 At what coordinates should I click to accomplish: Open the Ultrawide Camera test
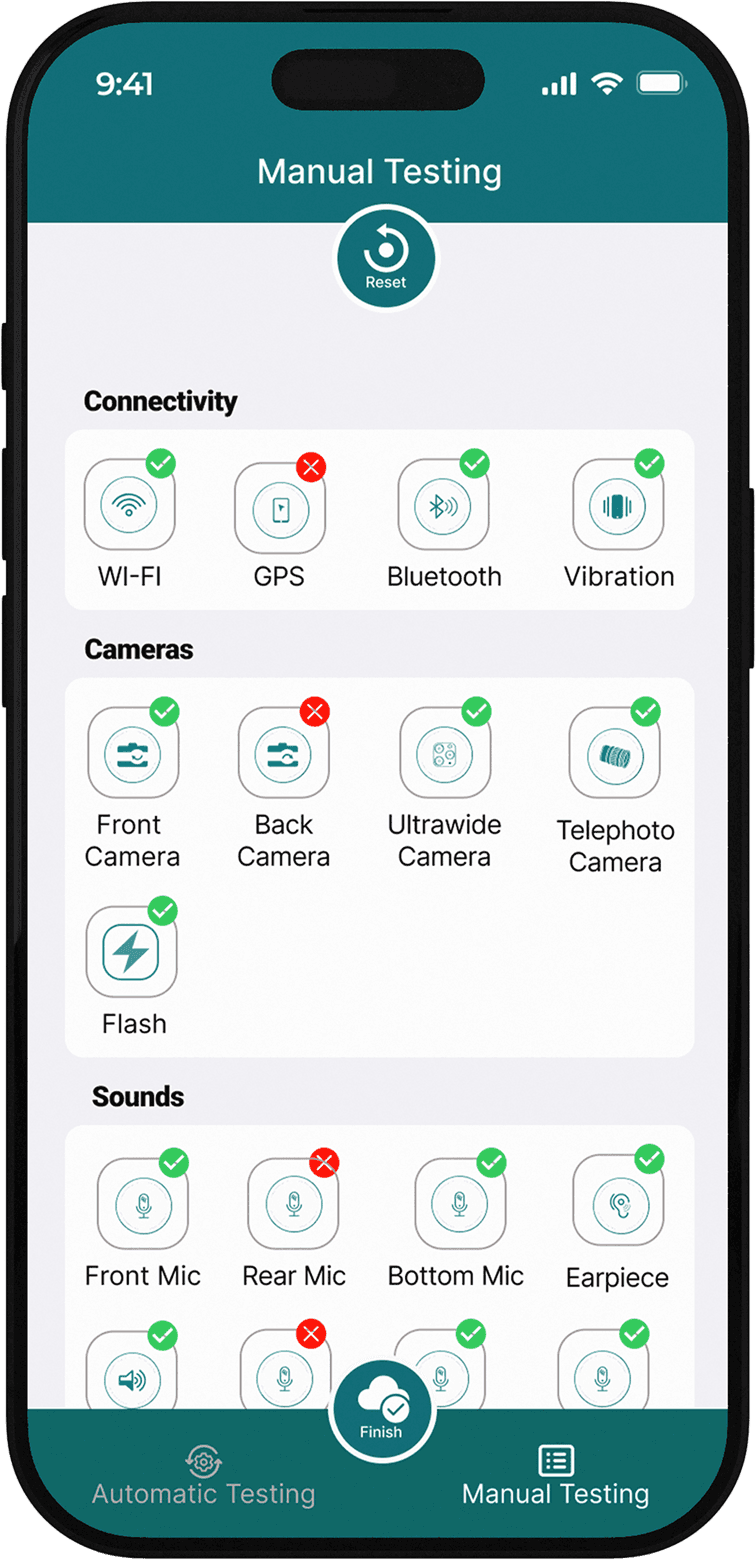[x=444, y=753]
